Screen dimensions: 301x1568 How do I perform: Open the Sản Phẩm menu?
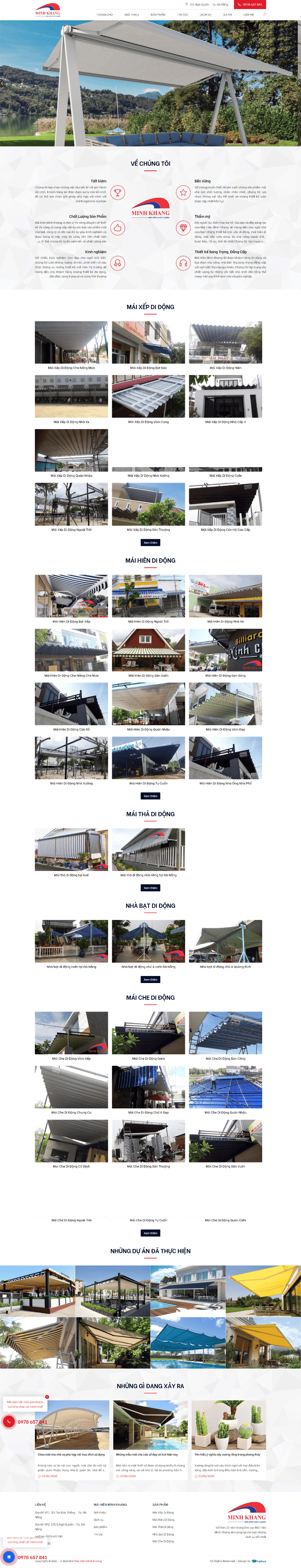[x=158, y=14]
